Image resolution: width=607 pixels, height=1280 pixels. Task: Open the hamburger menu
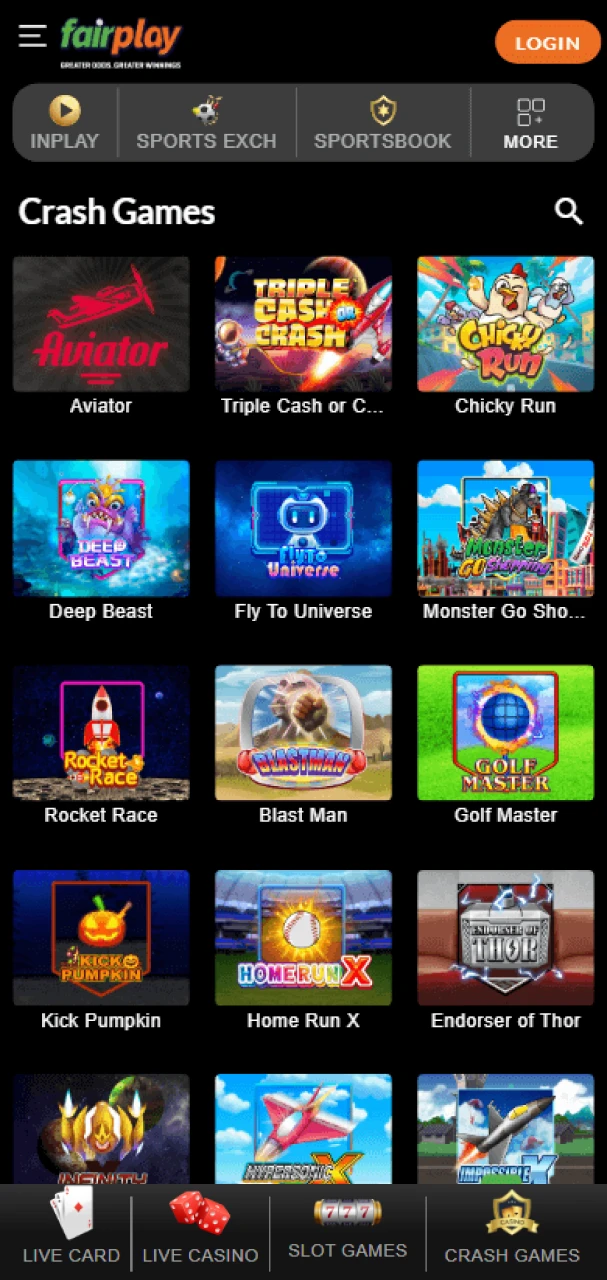32,36
